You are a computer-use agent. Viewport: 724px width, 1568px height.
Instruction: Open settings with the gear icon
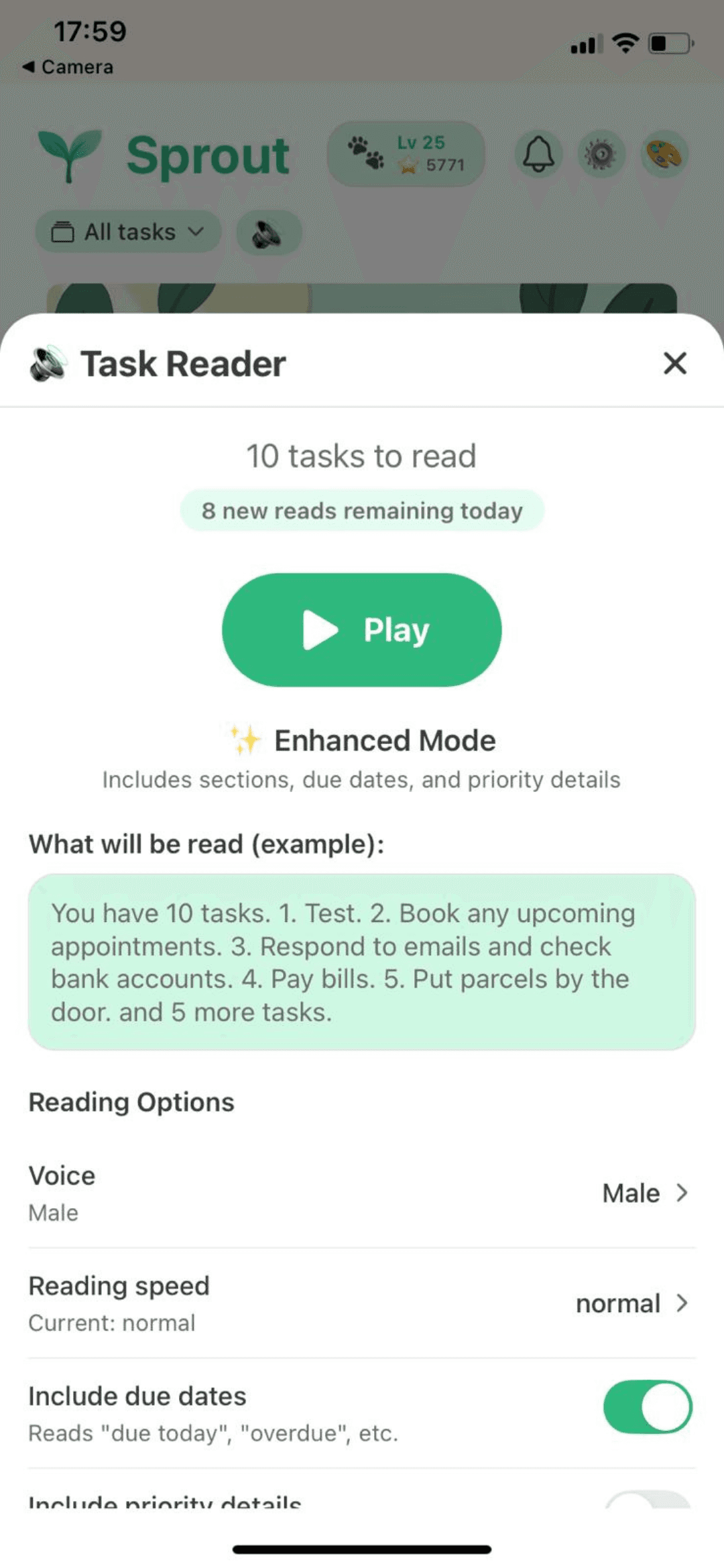pyautogui.click(x=601, y=154)
